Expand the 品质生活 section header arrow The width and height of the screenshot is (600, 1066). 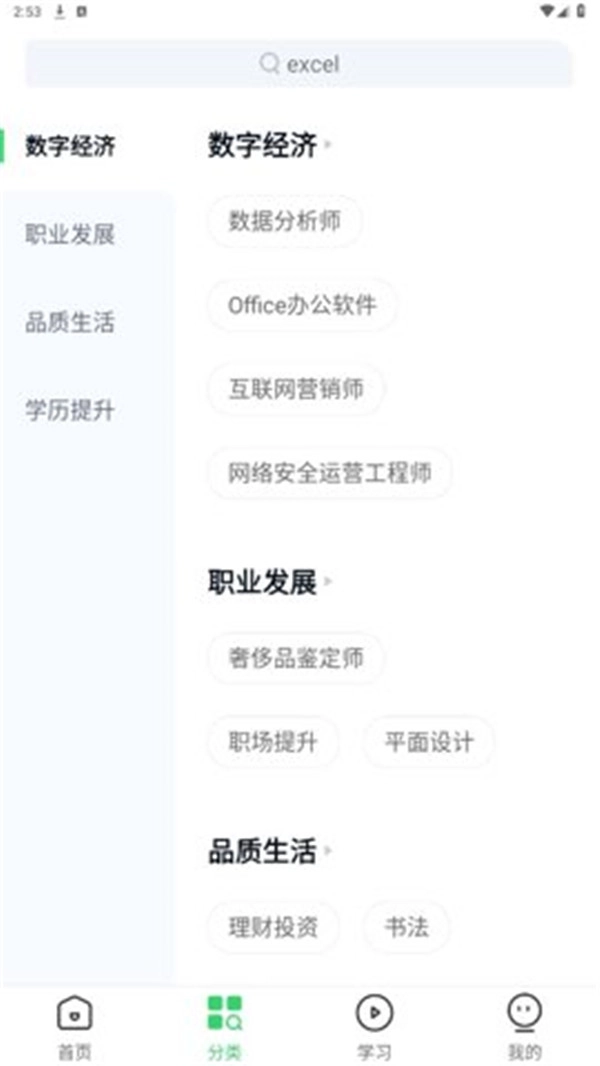pos(328,850)
